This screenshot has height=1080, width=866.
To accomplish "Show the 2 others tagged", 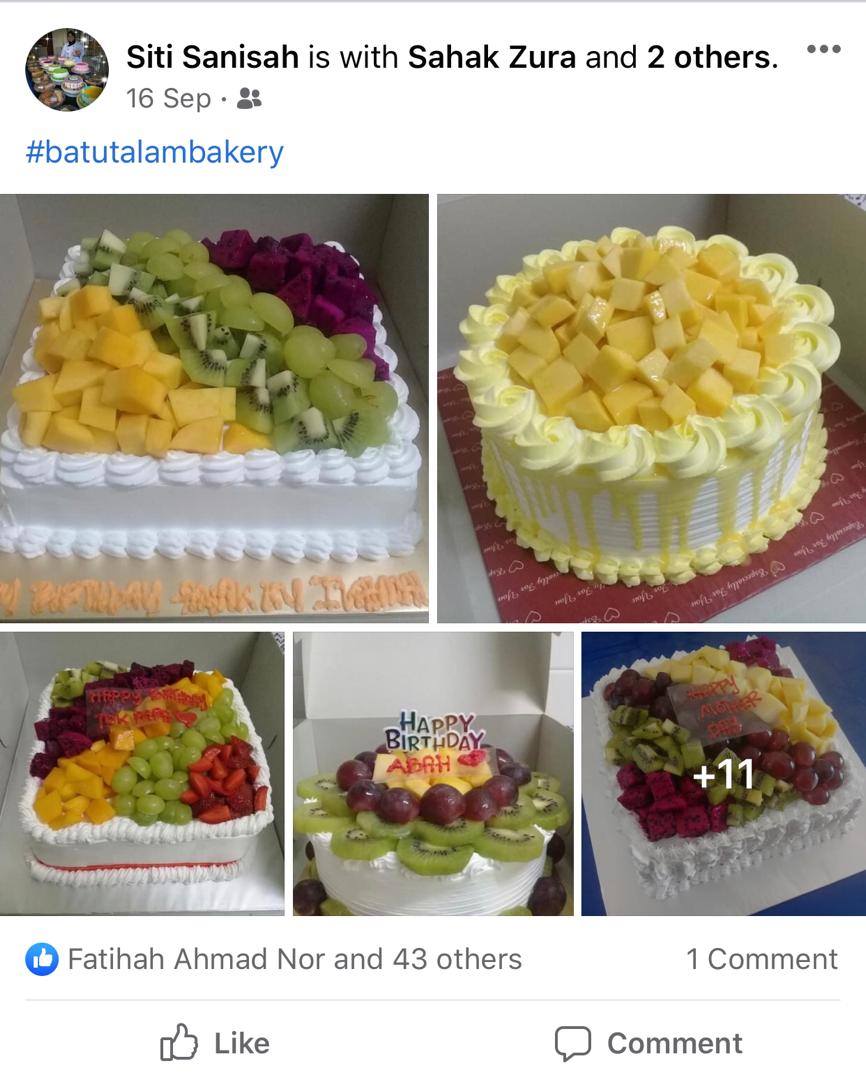I will pyautogui.click(x=708, y=57).
